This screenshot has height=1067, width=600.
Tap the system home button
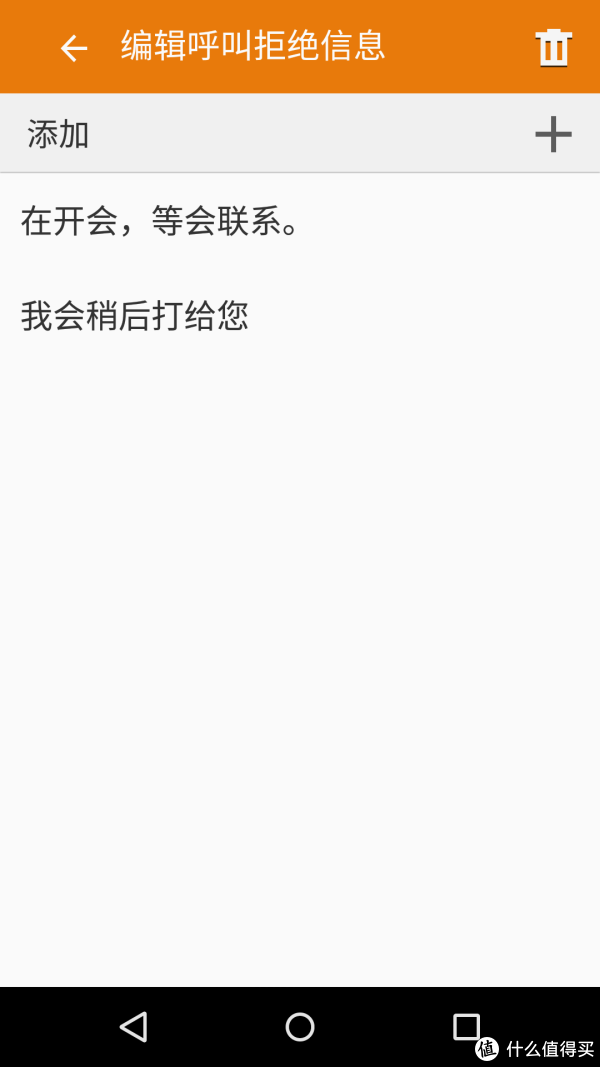299,1027
